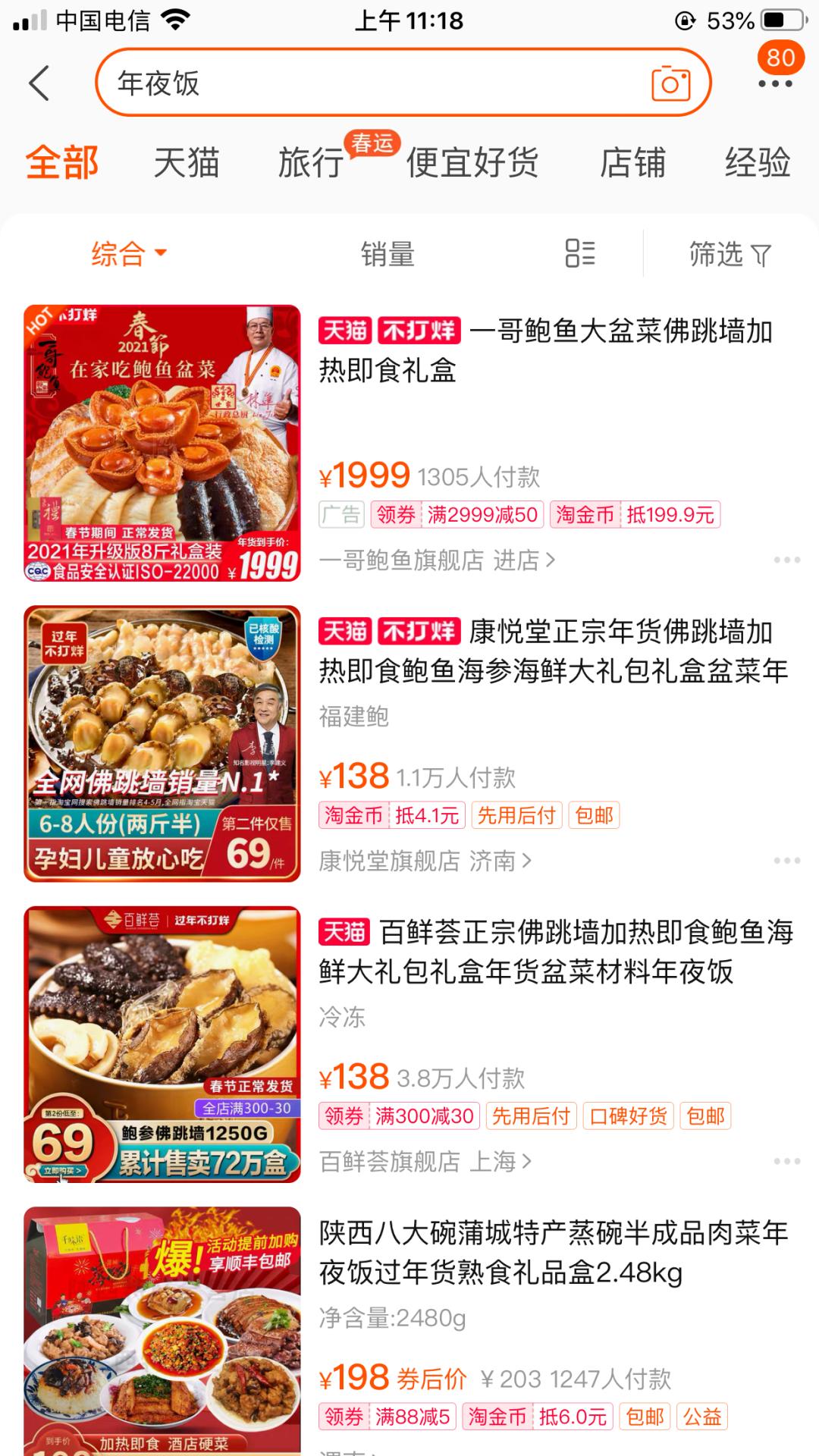Open the 一哥鲍鱼大盆菜佛跳墙 product
This screenshot has width=819, height=1456.
[x=544, y=350]
